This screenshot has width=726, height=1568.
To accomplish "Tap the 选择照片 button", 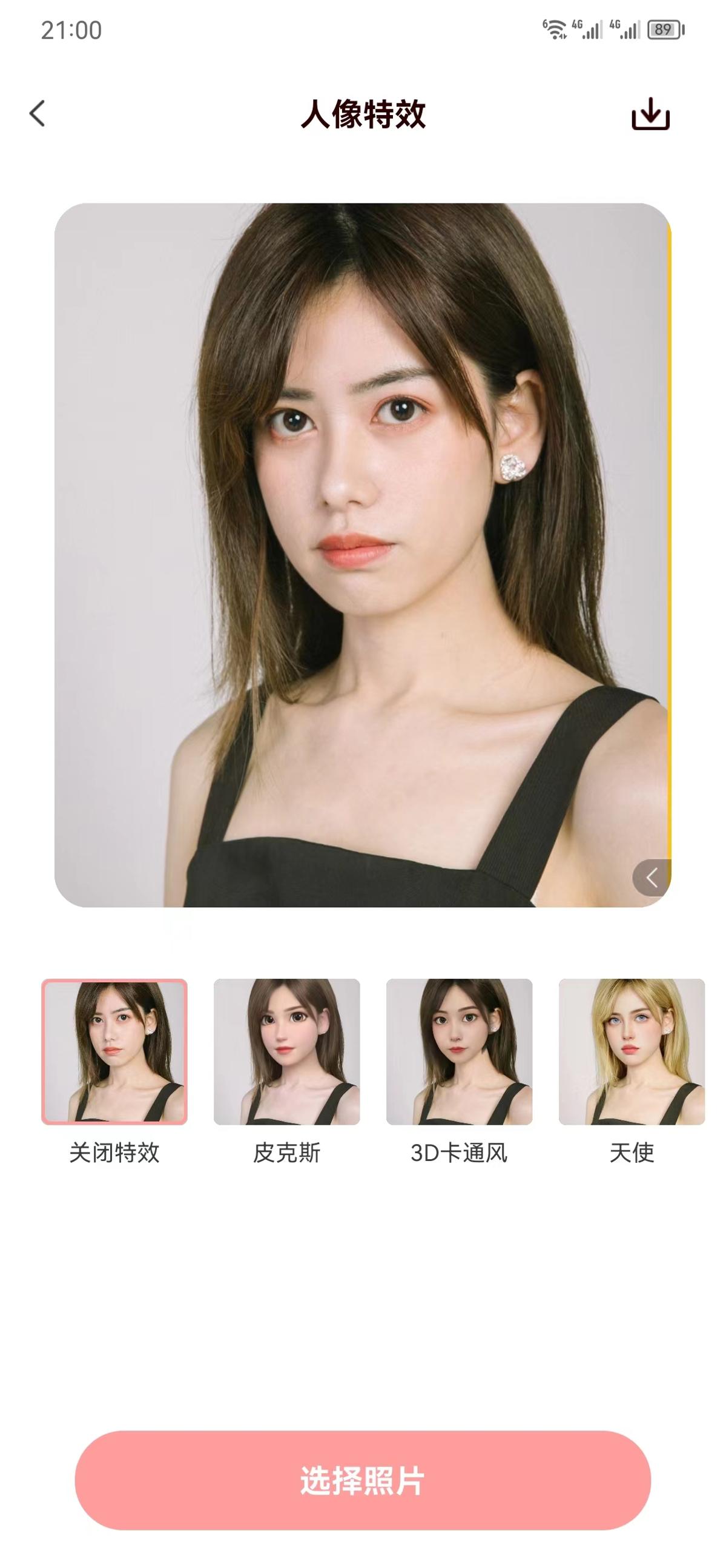I will [x=363, y=1480].
